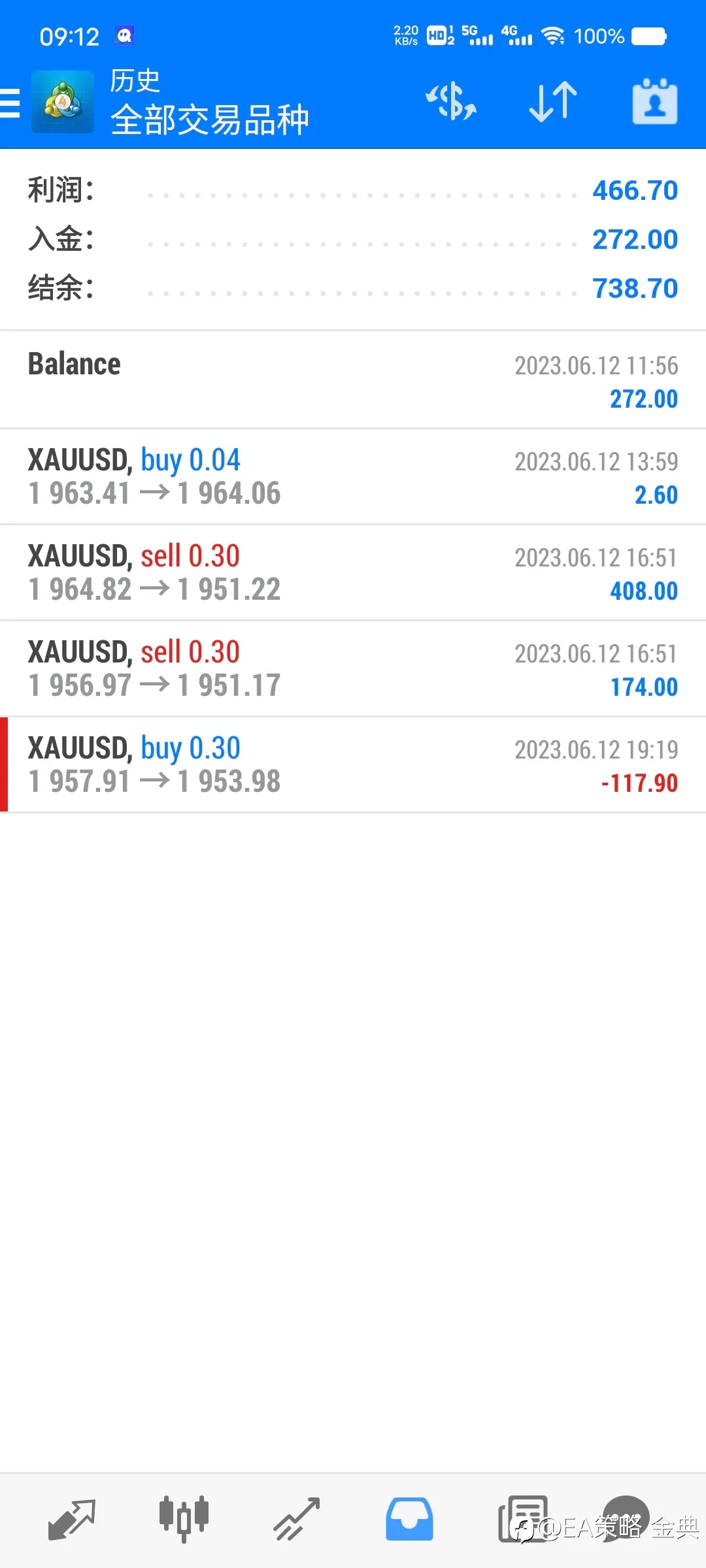706x1568 pixels.
Task: Open the XAUUSD buy 0.30 losing trade
Action: [353, 765]
